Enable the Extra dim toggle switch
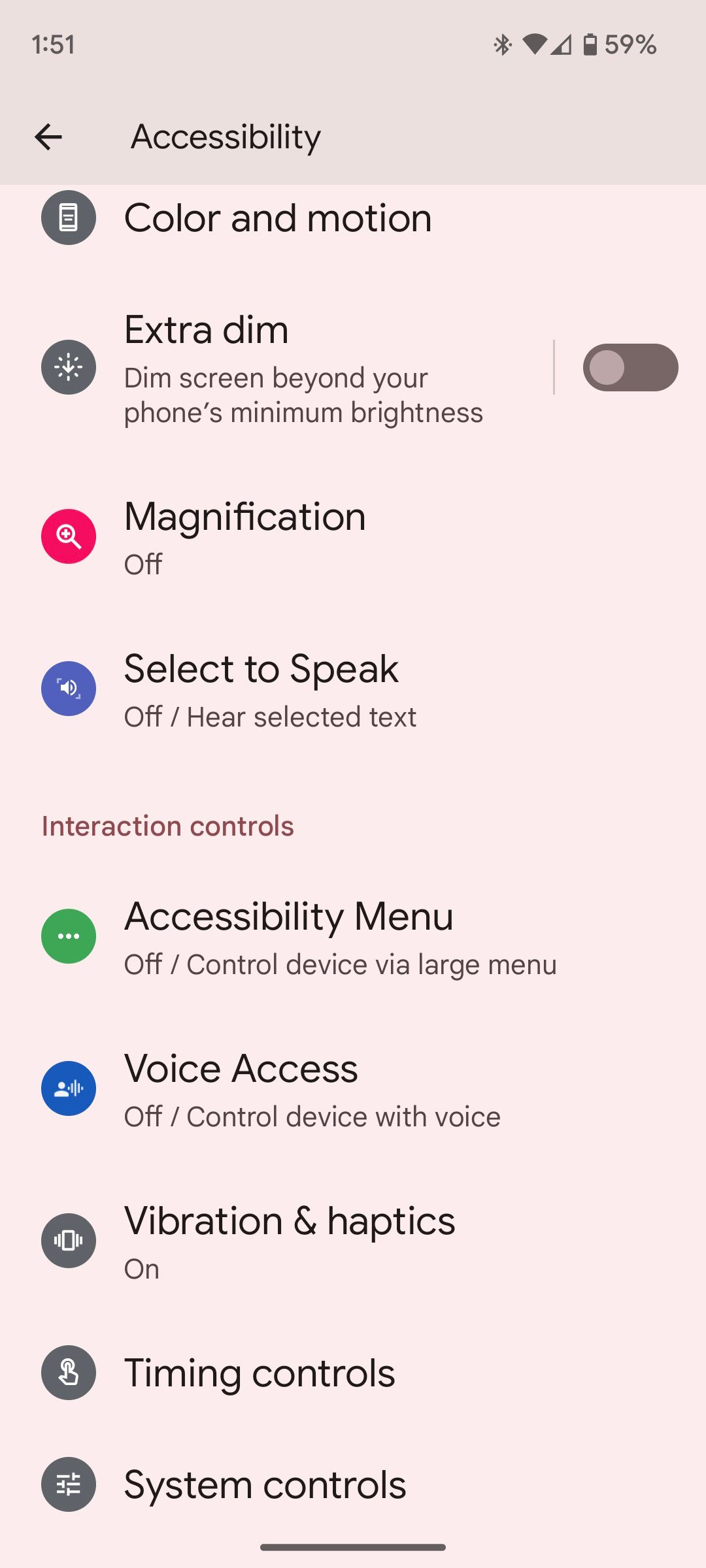 click(630, 368)
